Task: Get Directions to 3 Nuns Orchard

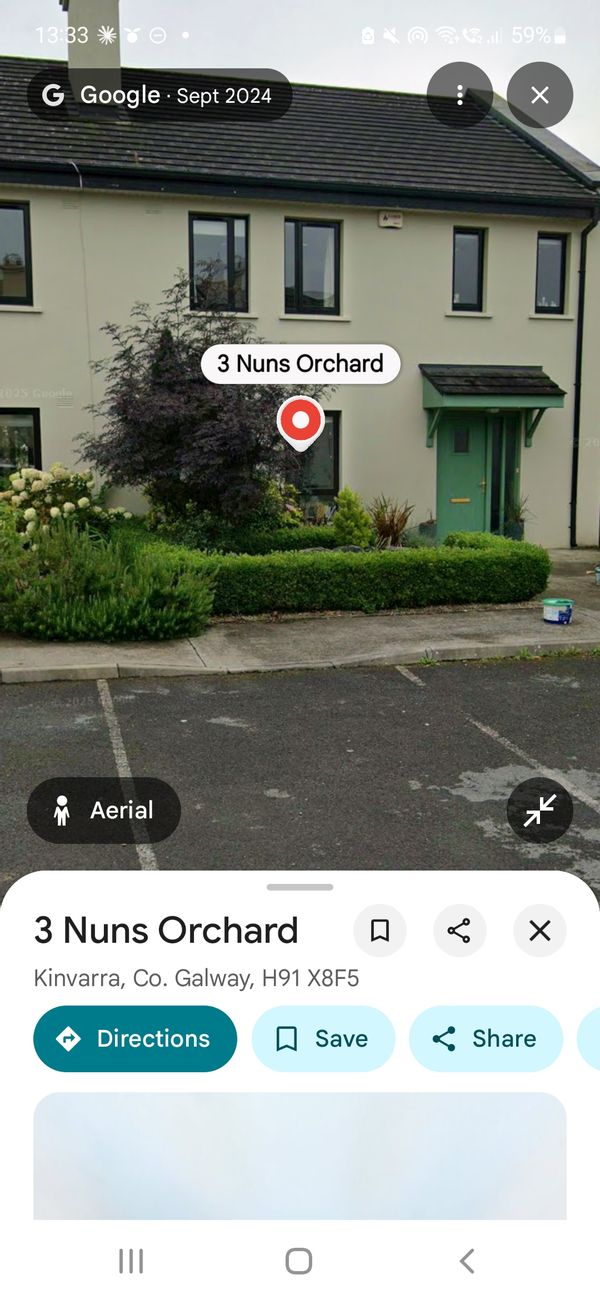Action: [x=135, y=1039]
